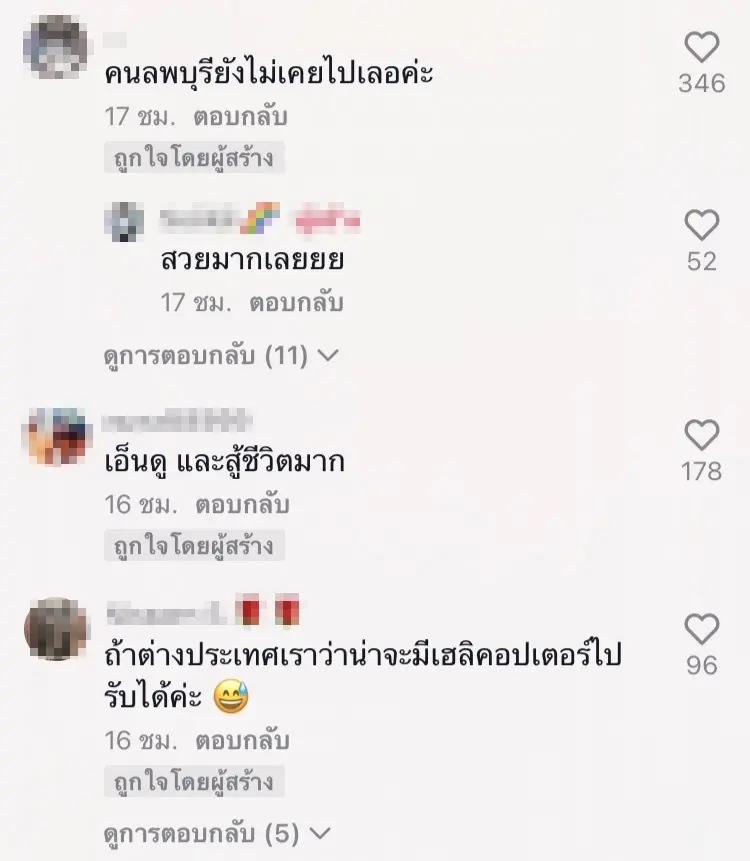Reply to the comment "สวยมากเลยยย"
The width and height of the screenshot is (750, 861).
tap(297, 302)
